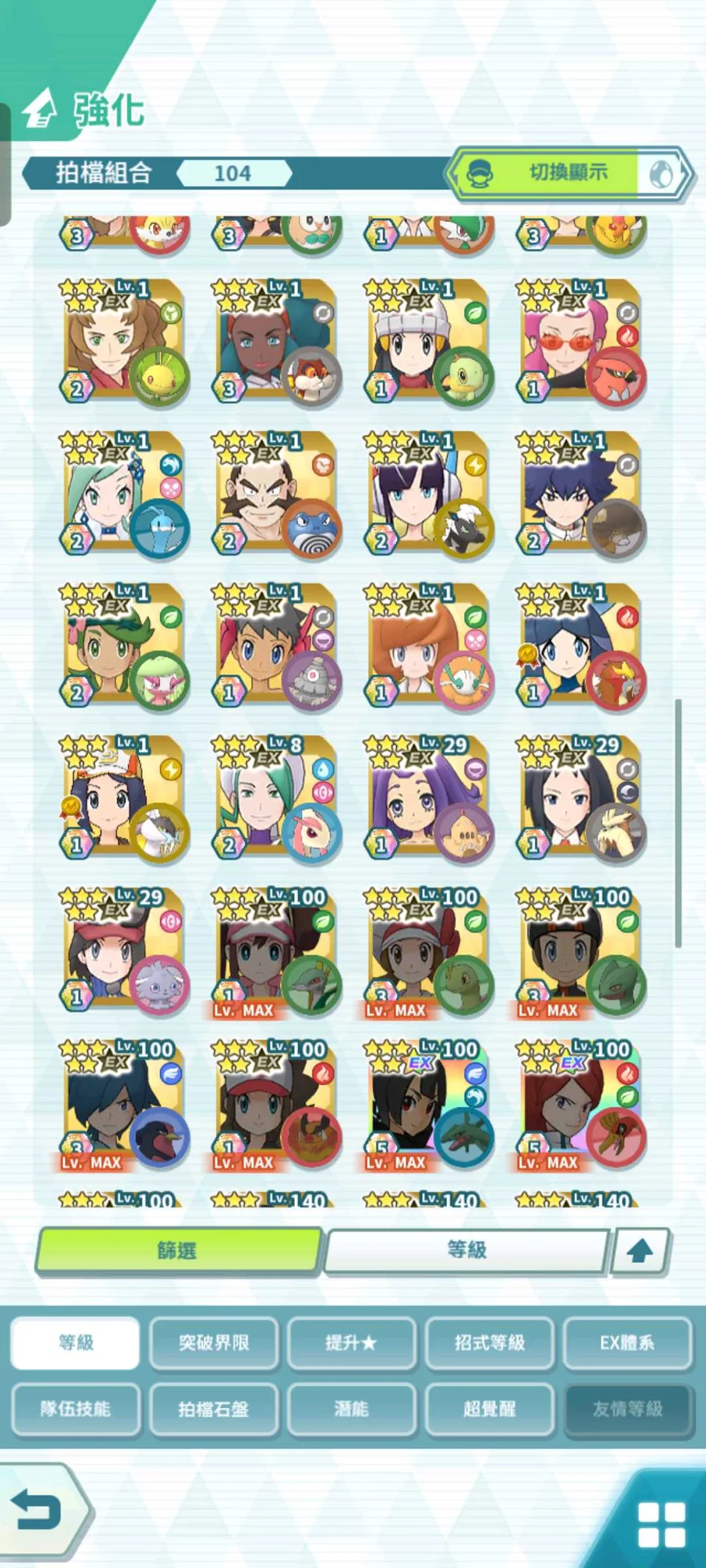Switch to the 超覺醒 tab

(x=489, y=1409)
